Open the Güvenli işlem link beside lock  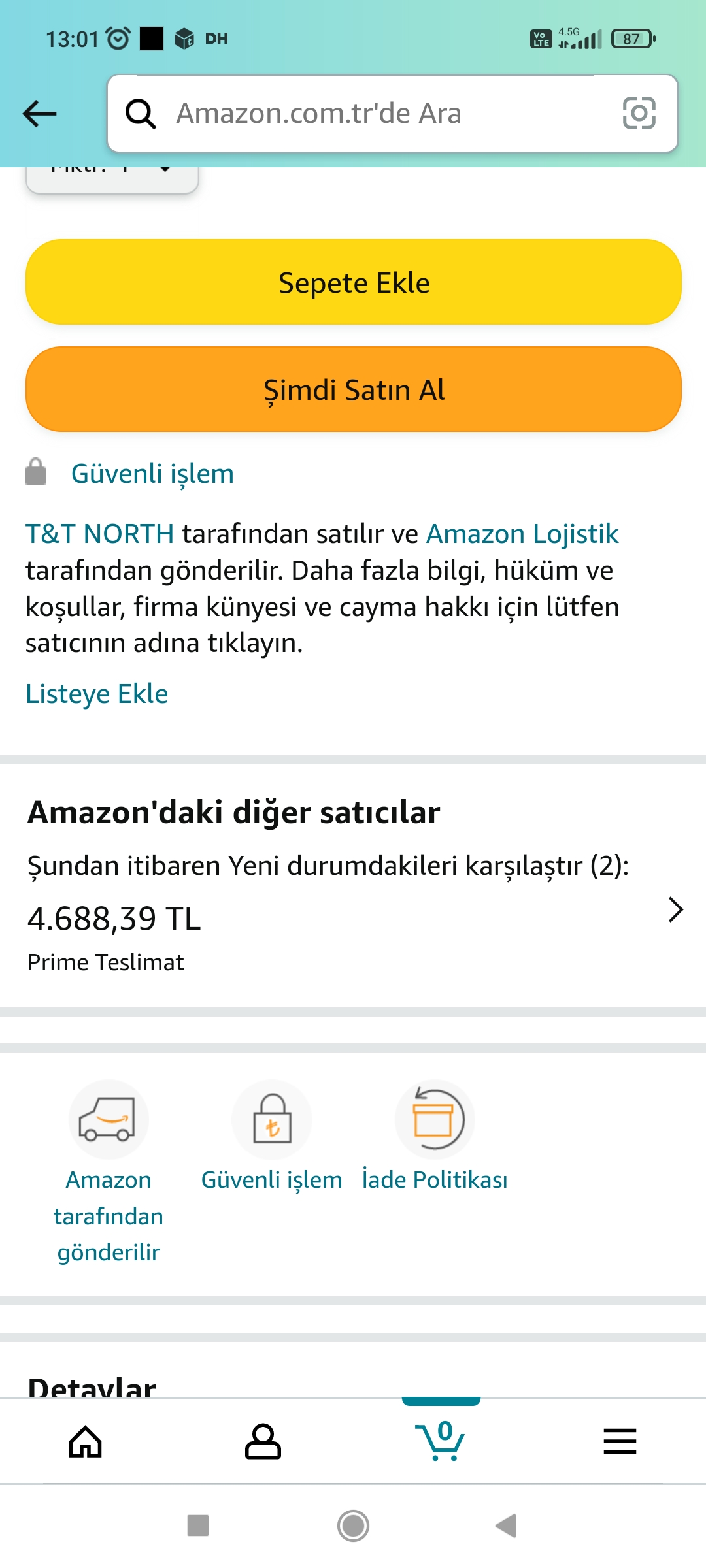[x=152, y=474]
